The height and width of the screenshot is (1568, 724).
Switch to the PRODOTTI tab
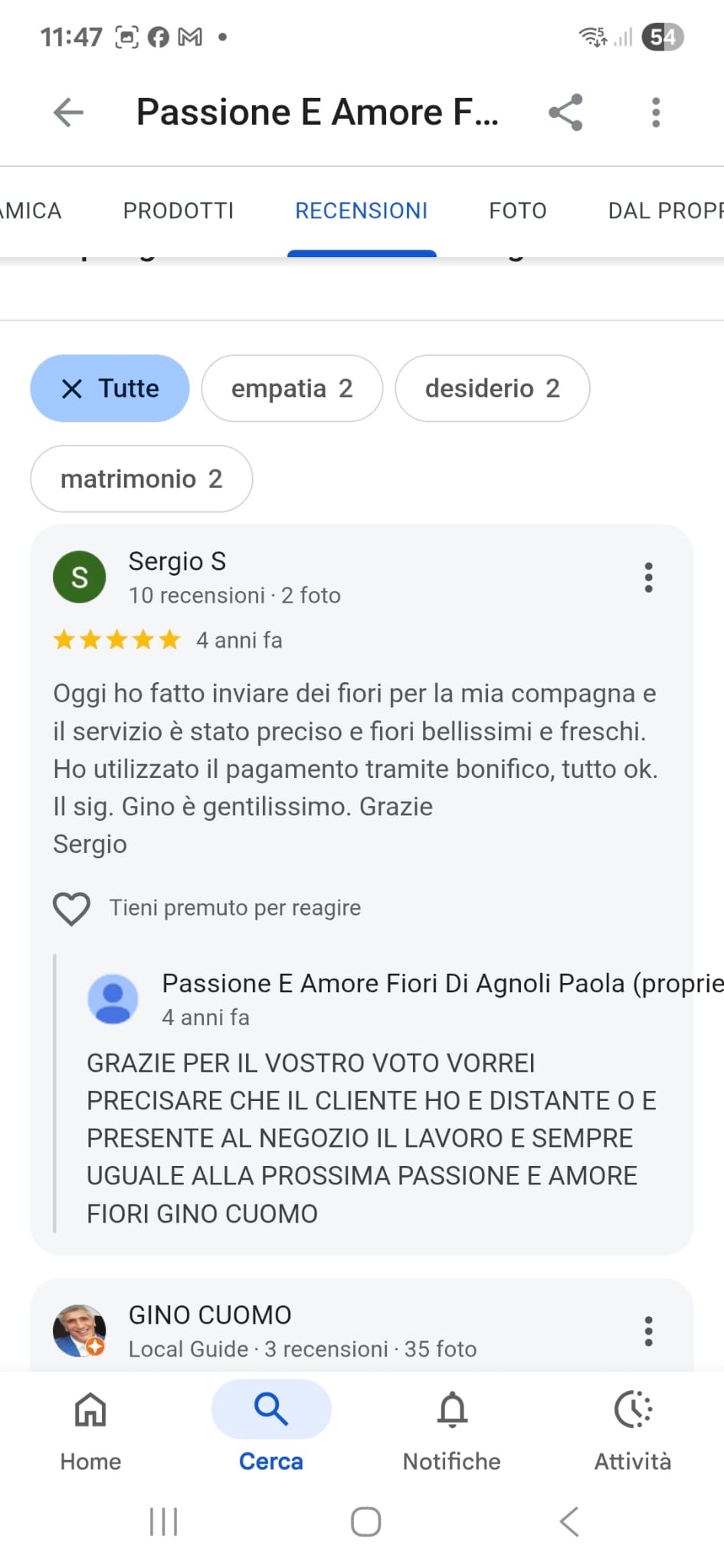pos(179,211)
